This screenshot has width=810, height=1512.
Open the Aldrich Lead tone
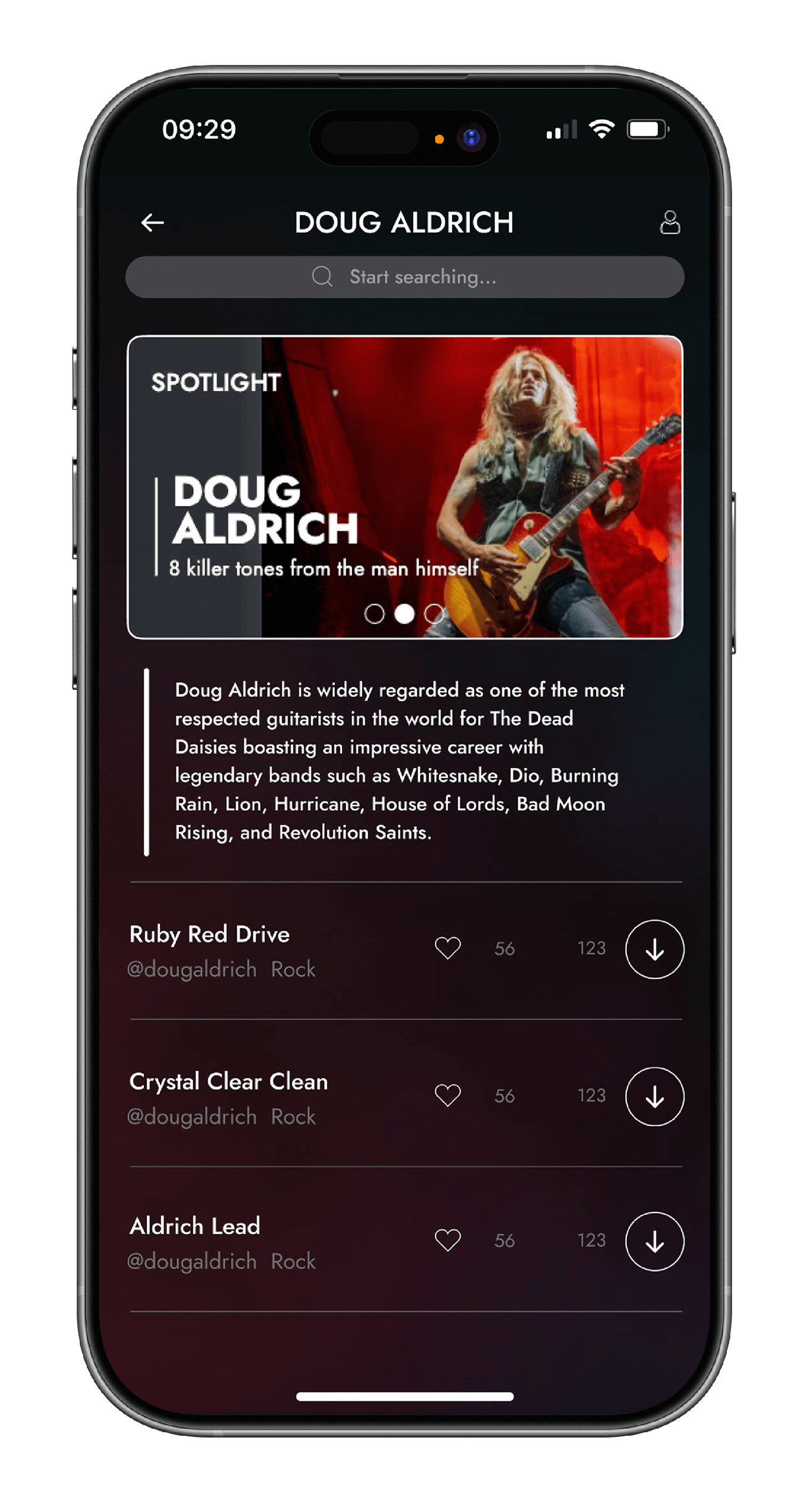(x=195, y=1227)
